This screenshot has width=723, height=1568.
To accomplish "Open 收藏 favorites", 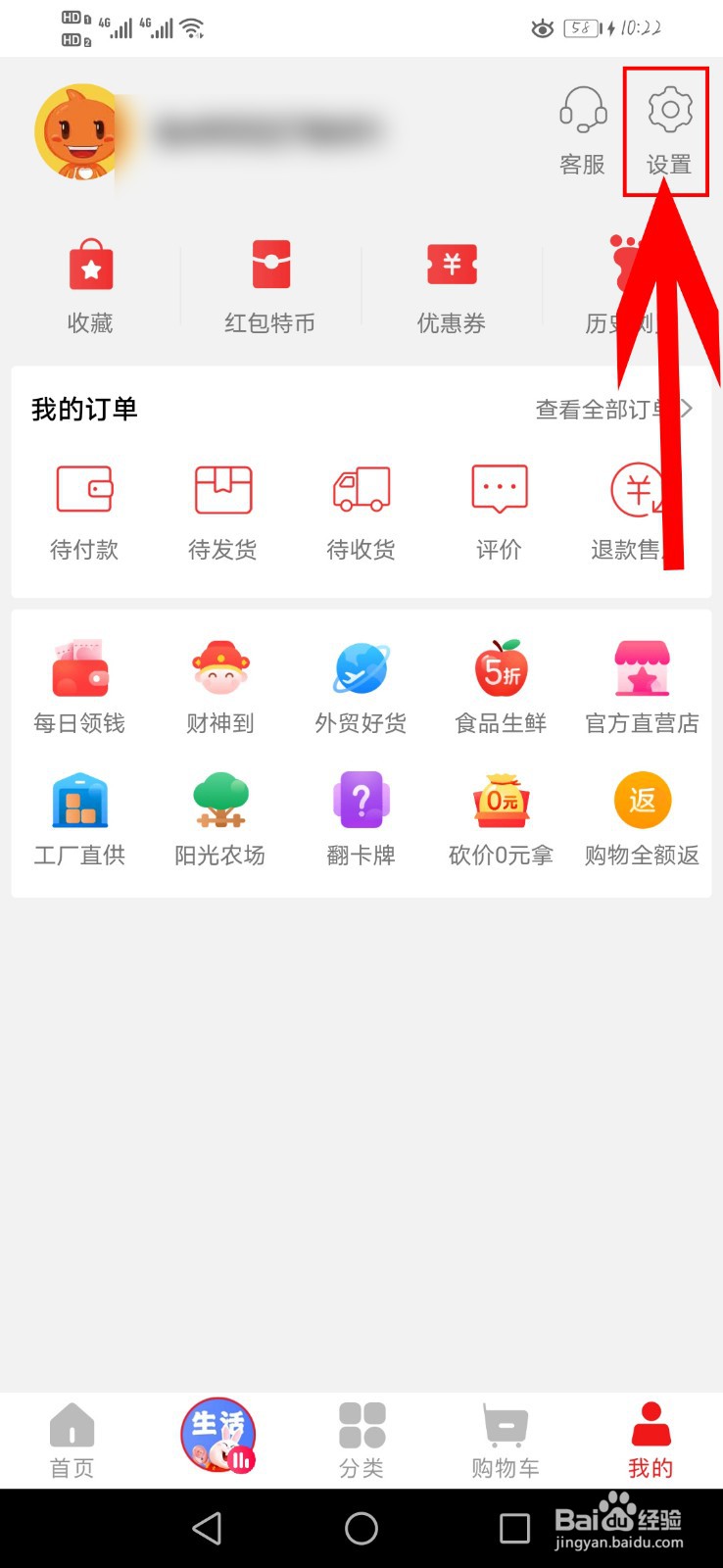I will coord(90,286).
